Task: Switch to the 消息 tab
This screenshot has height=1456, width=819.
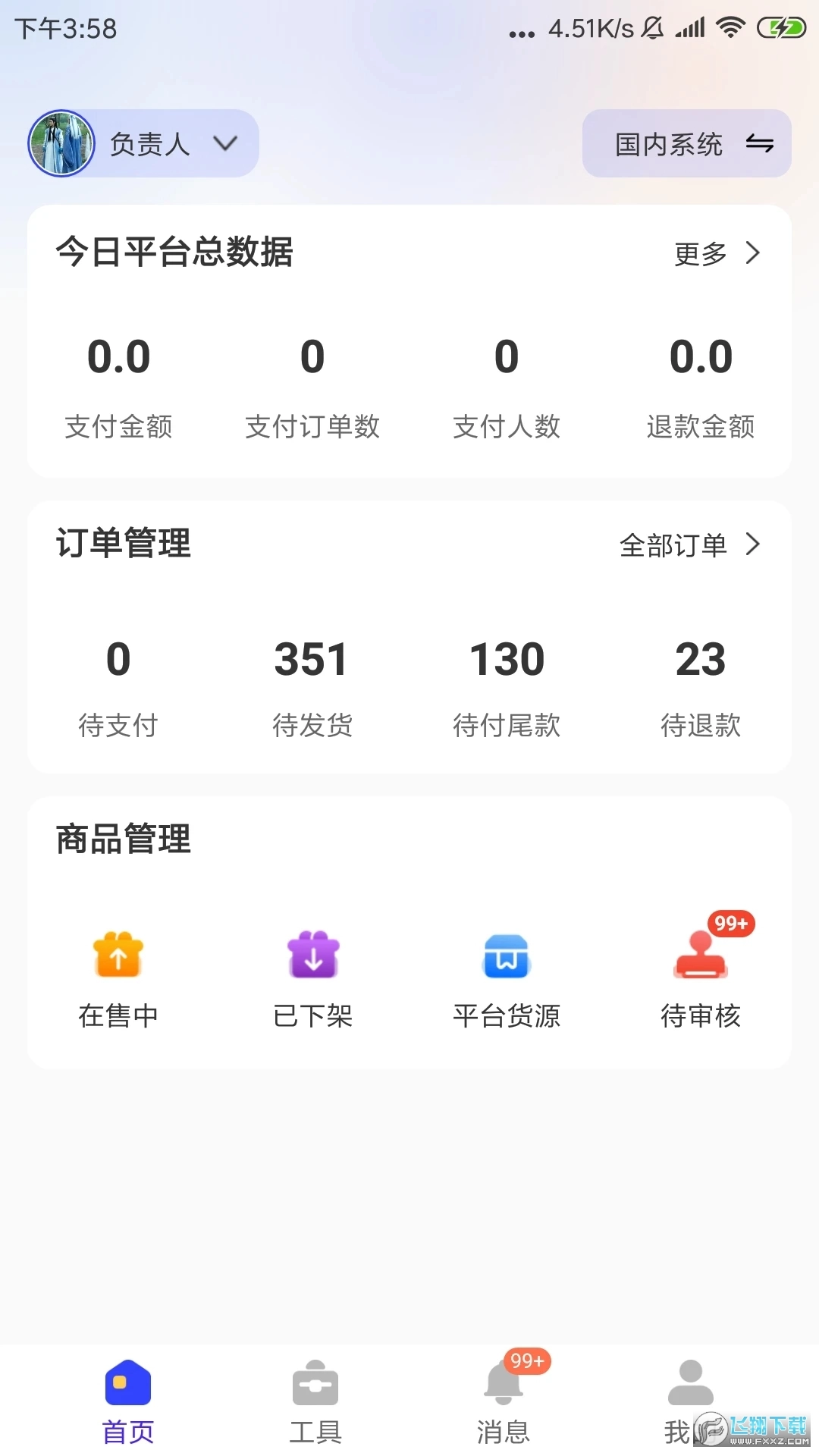Action: (x=504, y=1403)
